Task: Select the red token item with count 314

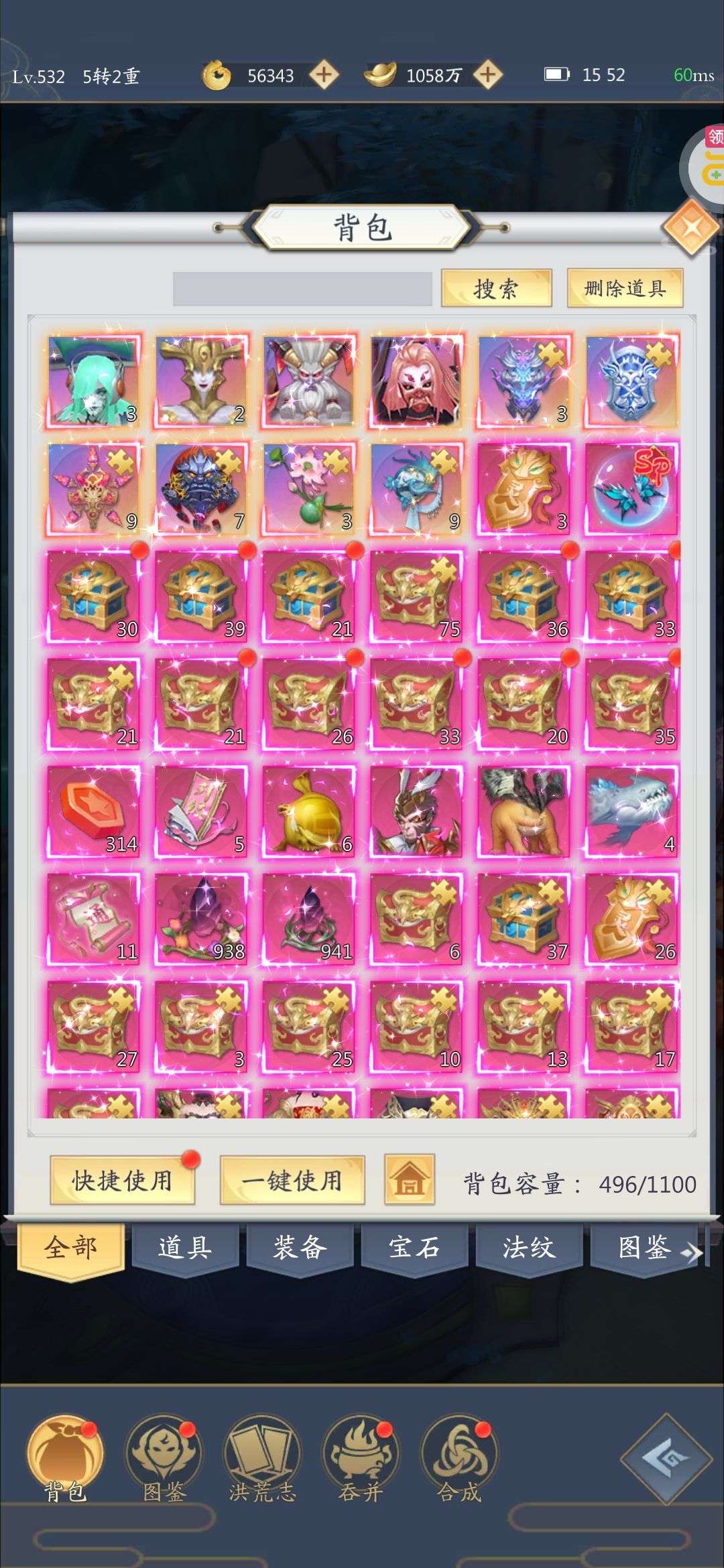Action: tap(94, 811)
